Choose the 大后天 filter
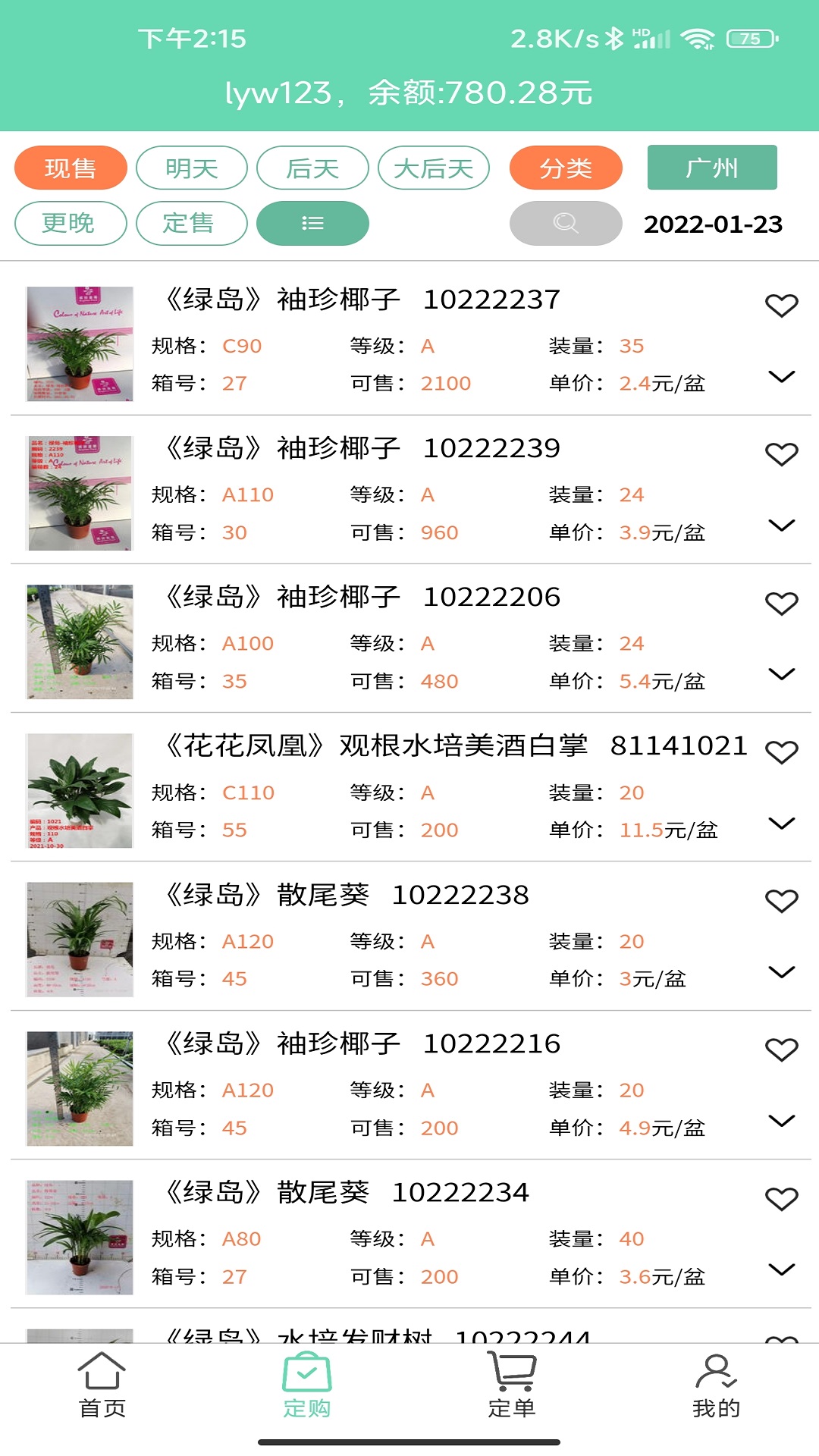 (x=434, y=168)
